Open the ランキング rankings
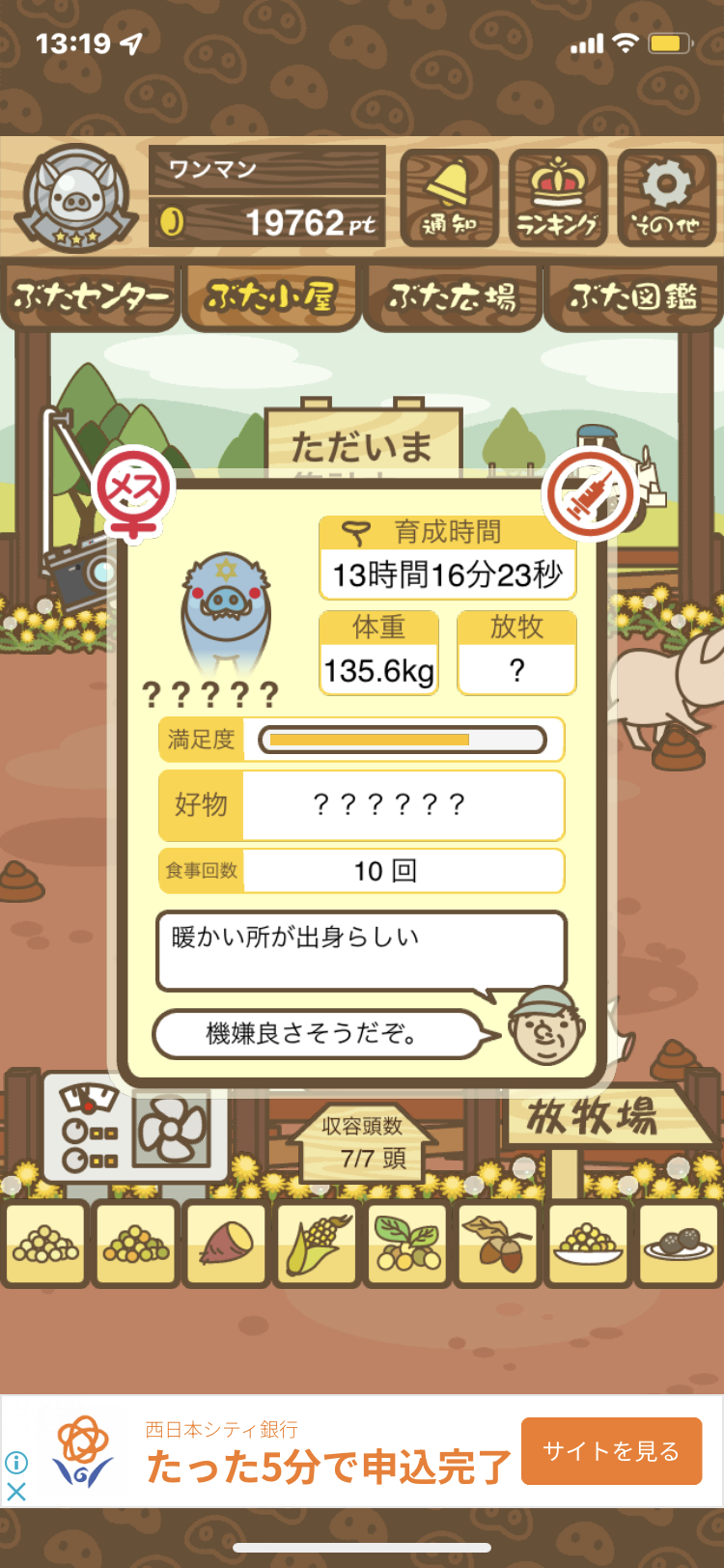This screenshot has width=724, height=1568. (x=558, y=198)
